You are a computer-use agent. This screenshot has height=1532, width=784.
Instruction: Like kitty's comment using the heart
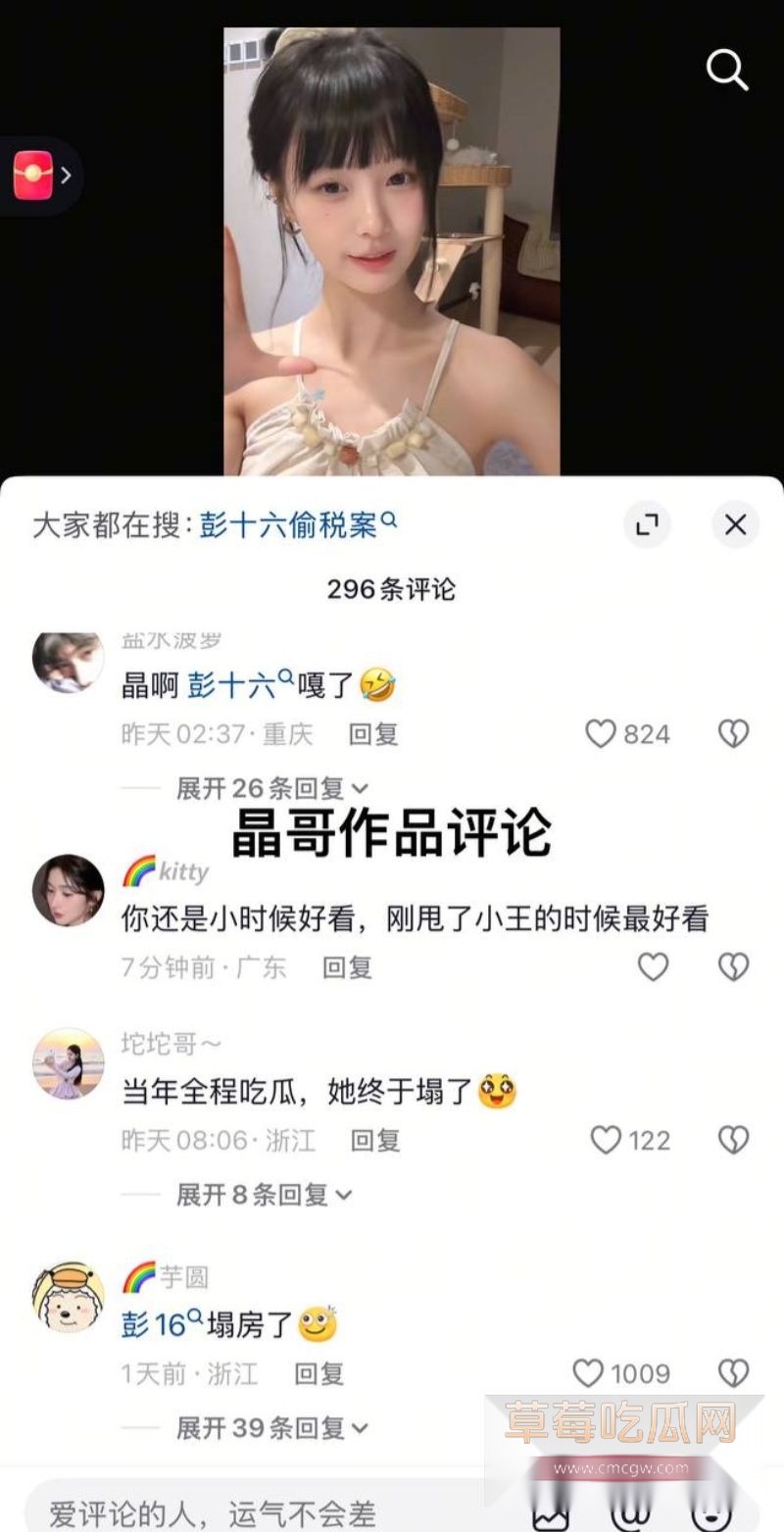[652, 966]
